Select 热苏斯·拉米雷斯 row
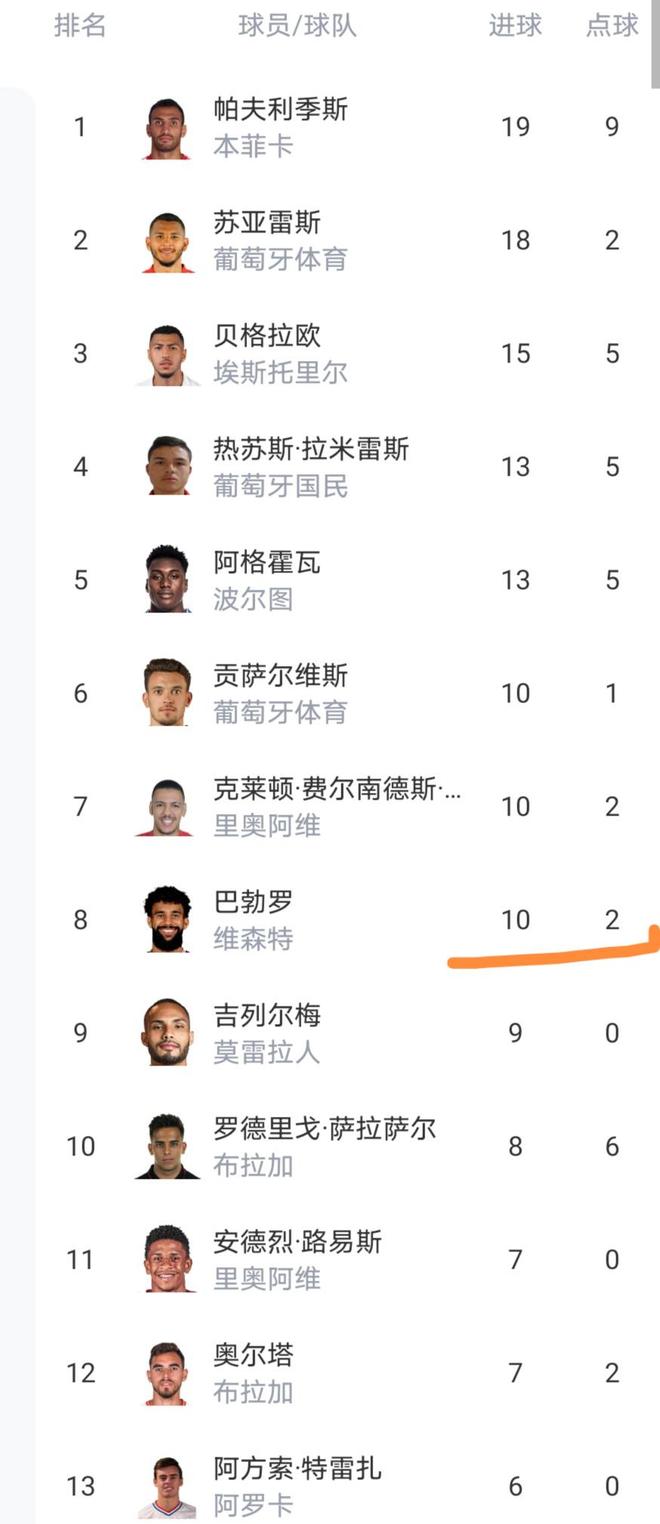This screenshot has width=660, height=1524. tap(310, 466)
